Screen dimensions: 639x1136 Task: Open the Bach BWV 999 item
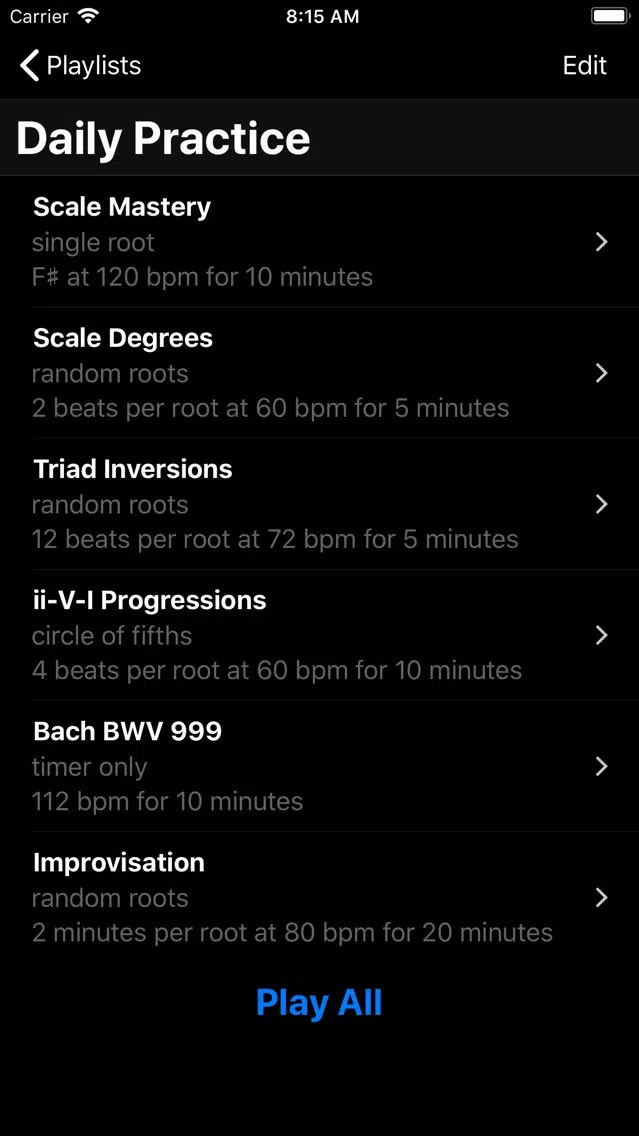coord(320,766)
